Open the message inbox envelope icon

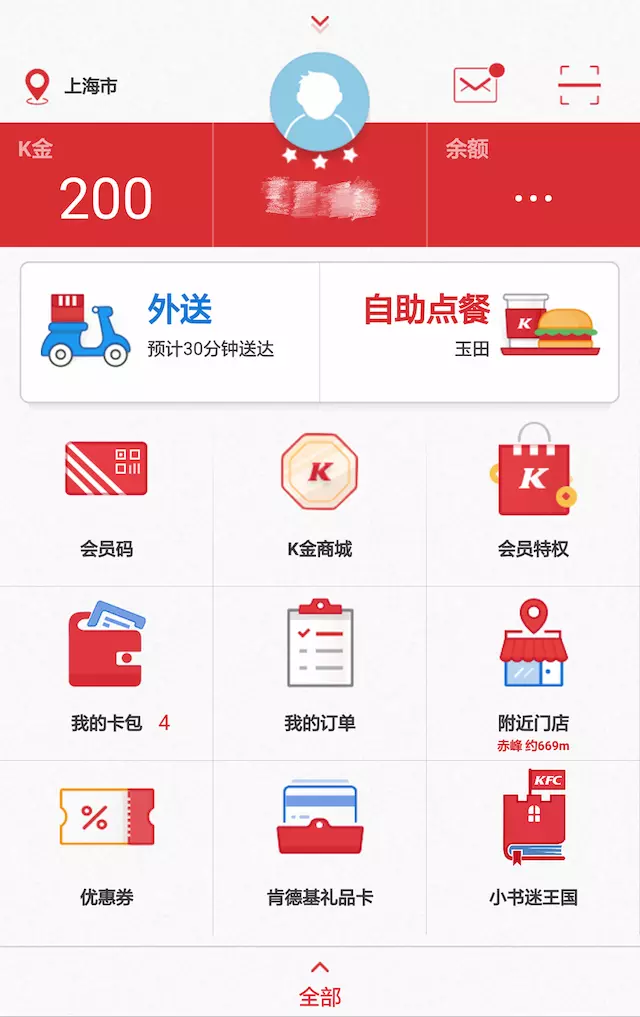click(477, 85)
